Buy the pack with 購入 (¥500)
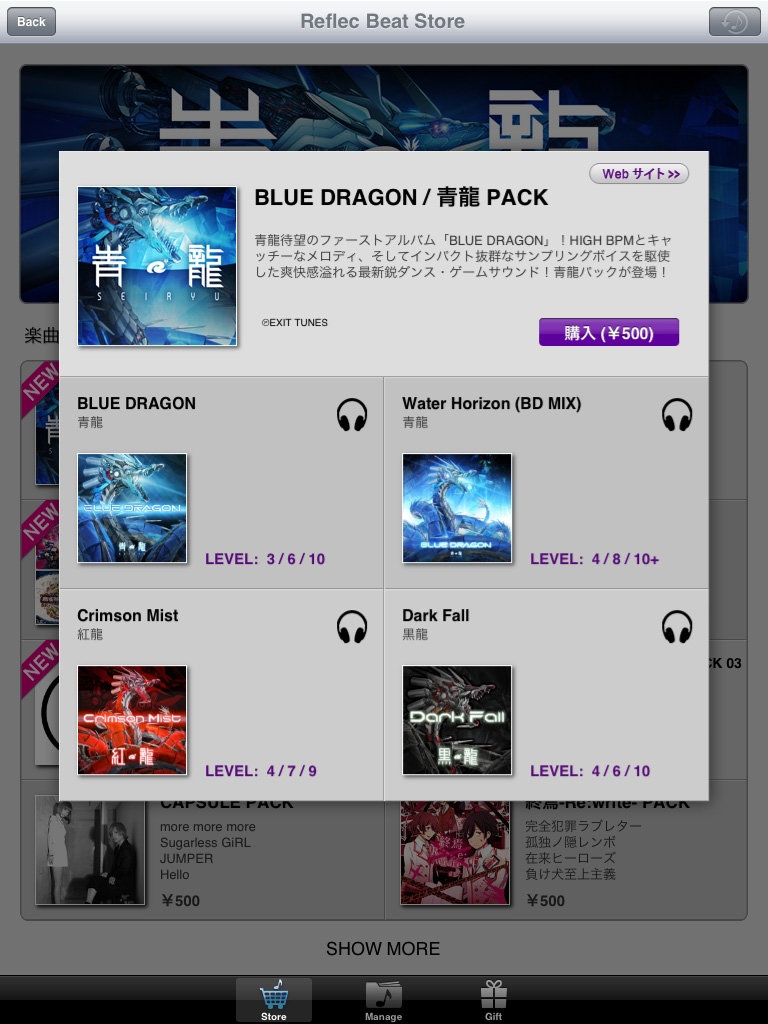 [608, 333]
